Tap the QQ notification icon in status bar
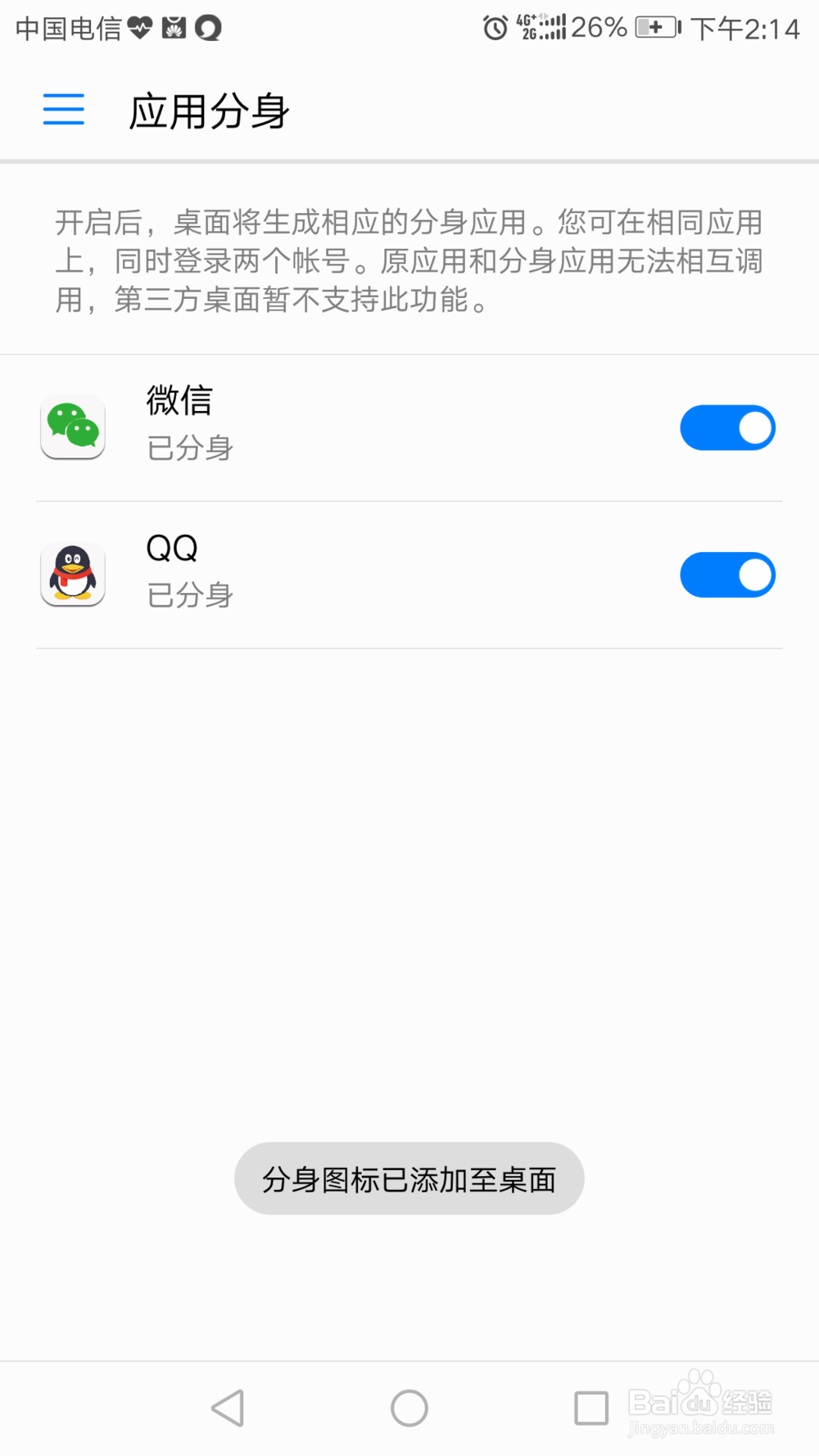819x1456 pixels. coord(209,27)
